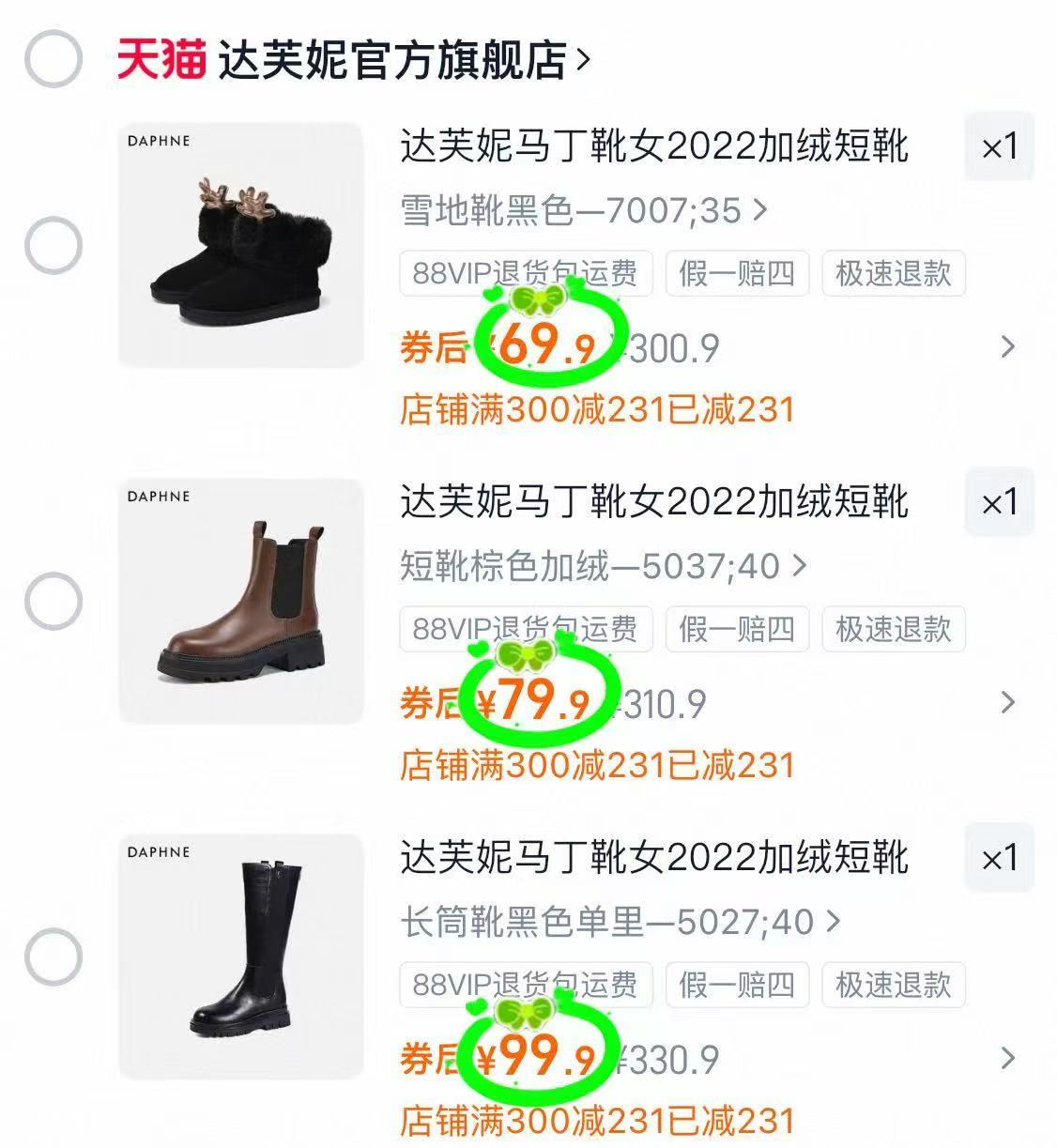The height and width of the screenshot is (1148, 1057).
Task: Select the circle for the whole store order
Action: click(x=54, y=57)
